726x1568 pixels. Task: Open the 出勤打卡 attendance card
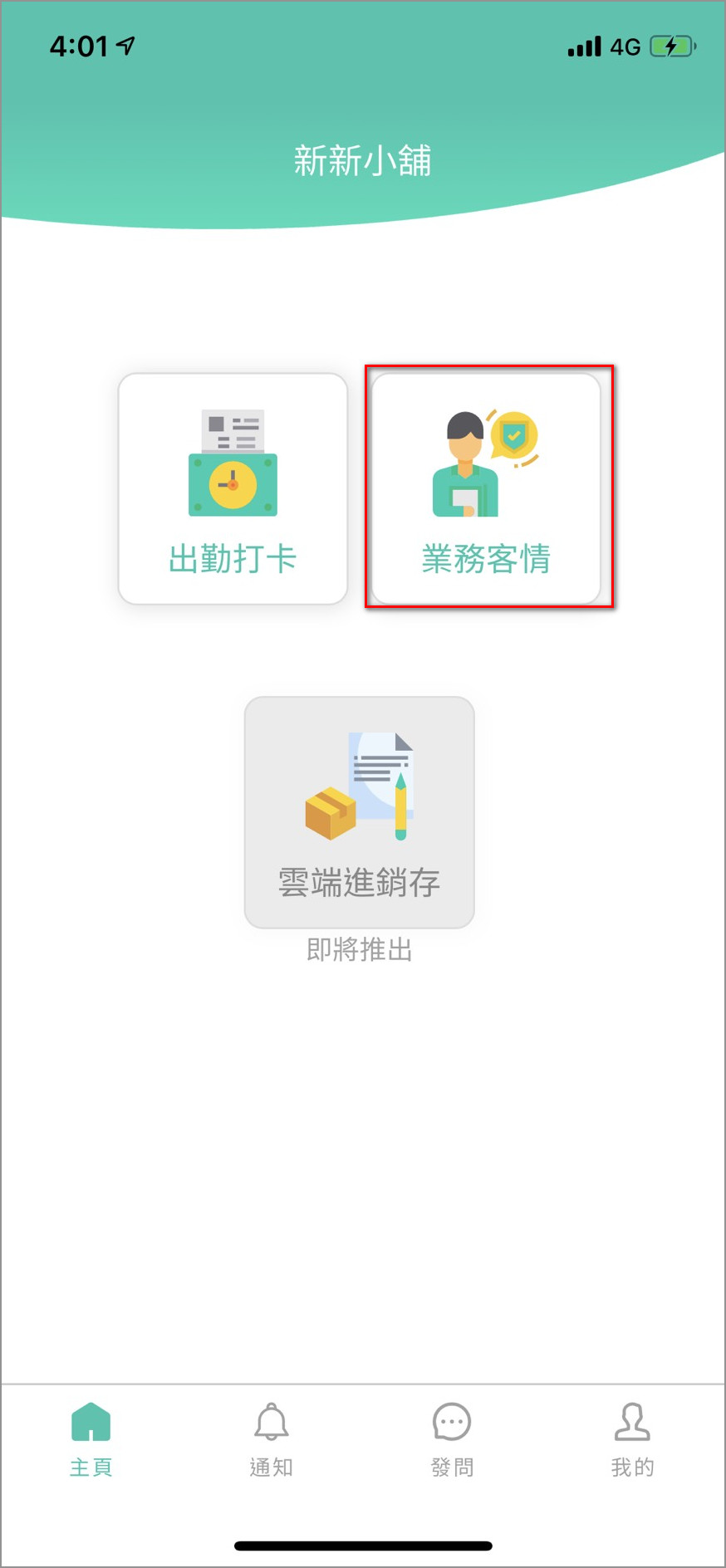(x=233, y=488)
